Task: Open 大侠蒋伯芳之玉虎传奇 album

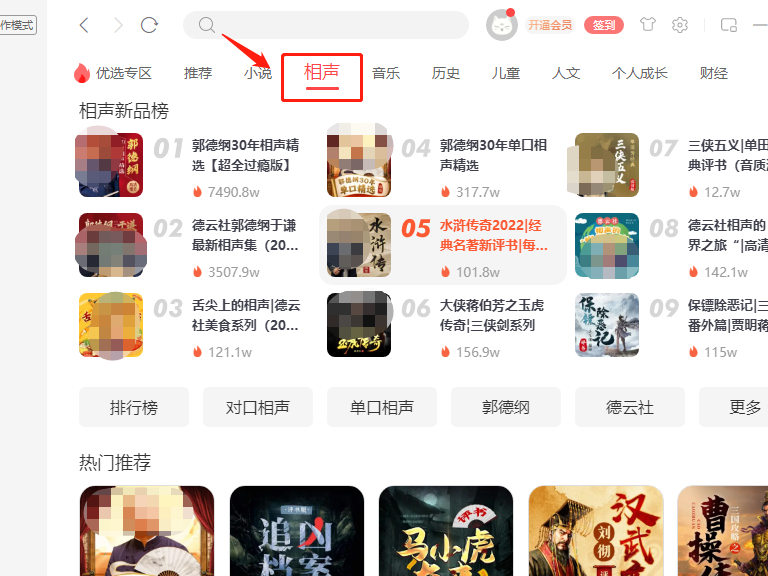Action: (x=494, y=315)
